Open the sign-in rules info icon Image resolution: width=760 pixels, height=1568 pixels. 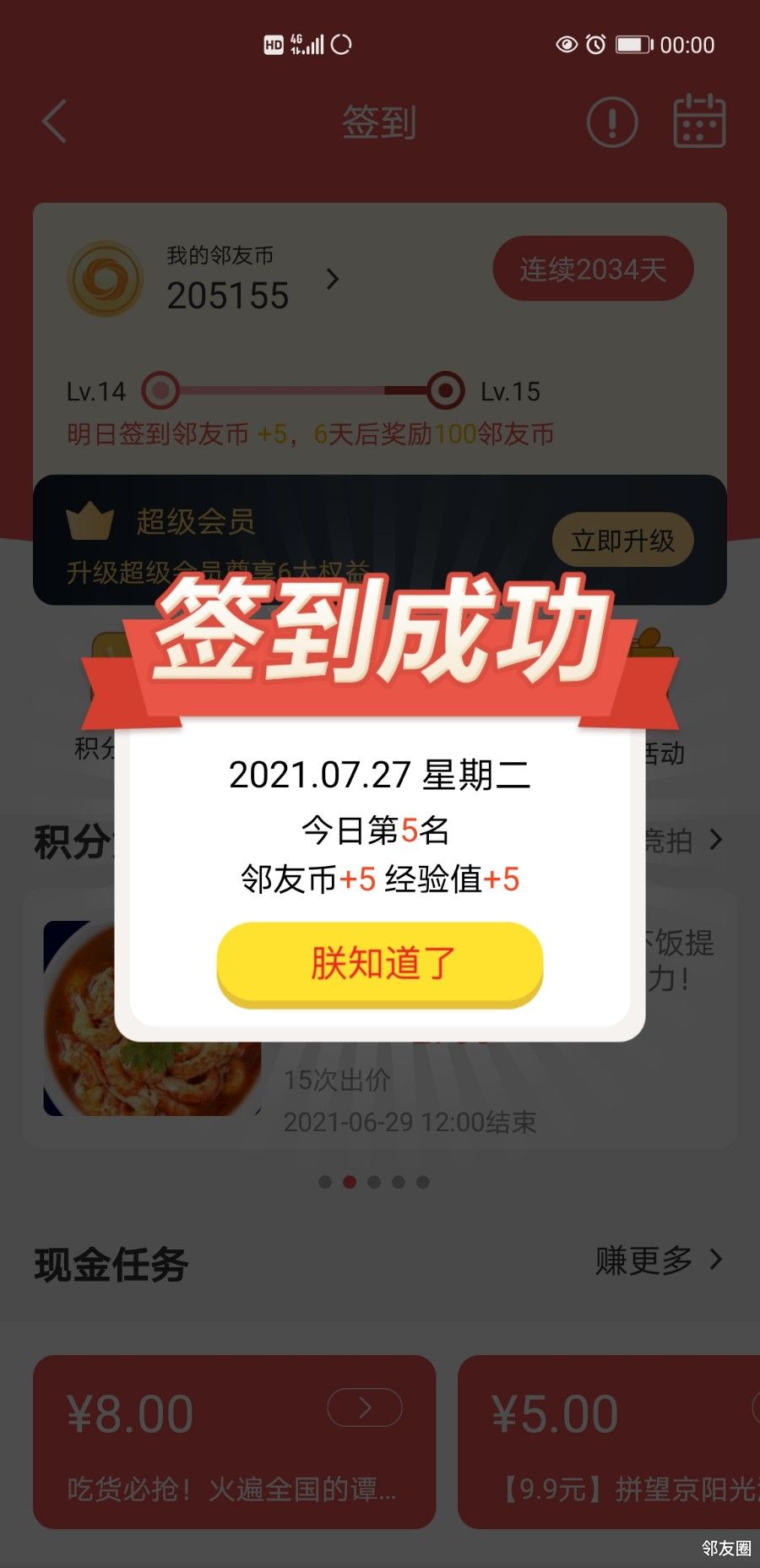click(611, 122)
